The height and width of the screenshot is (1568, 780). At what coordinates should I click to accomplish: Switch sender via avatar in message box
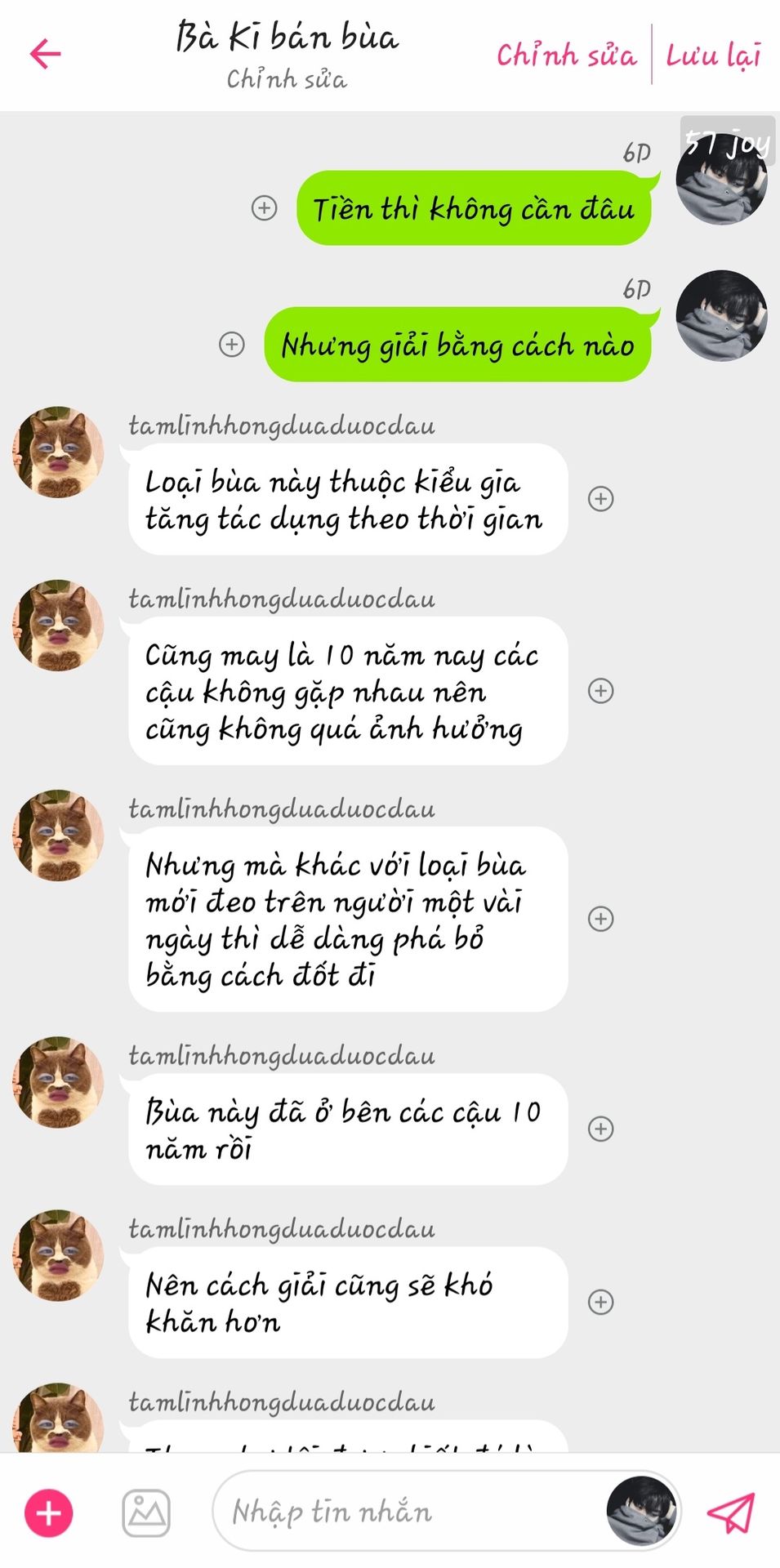coord(641,1511)
